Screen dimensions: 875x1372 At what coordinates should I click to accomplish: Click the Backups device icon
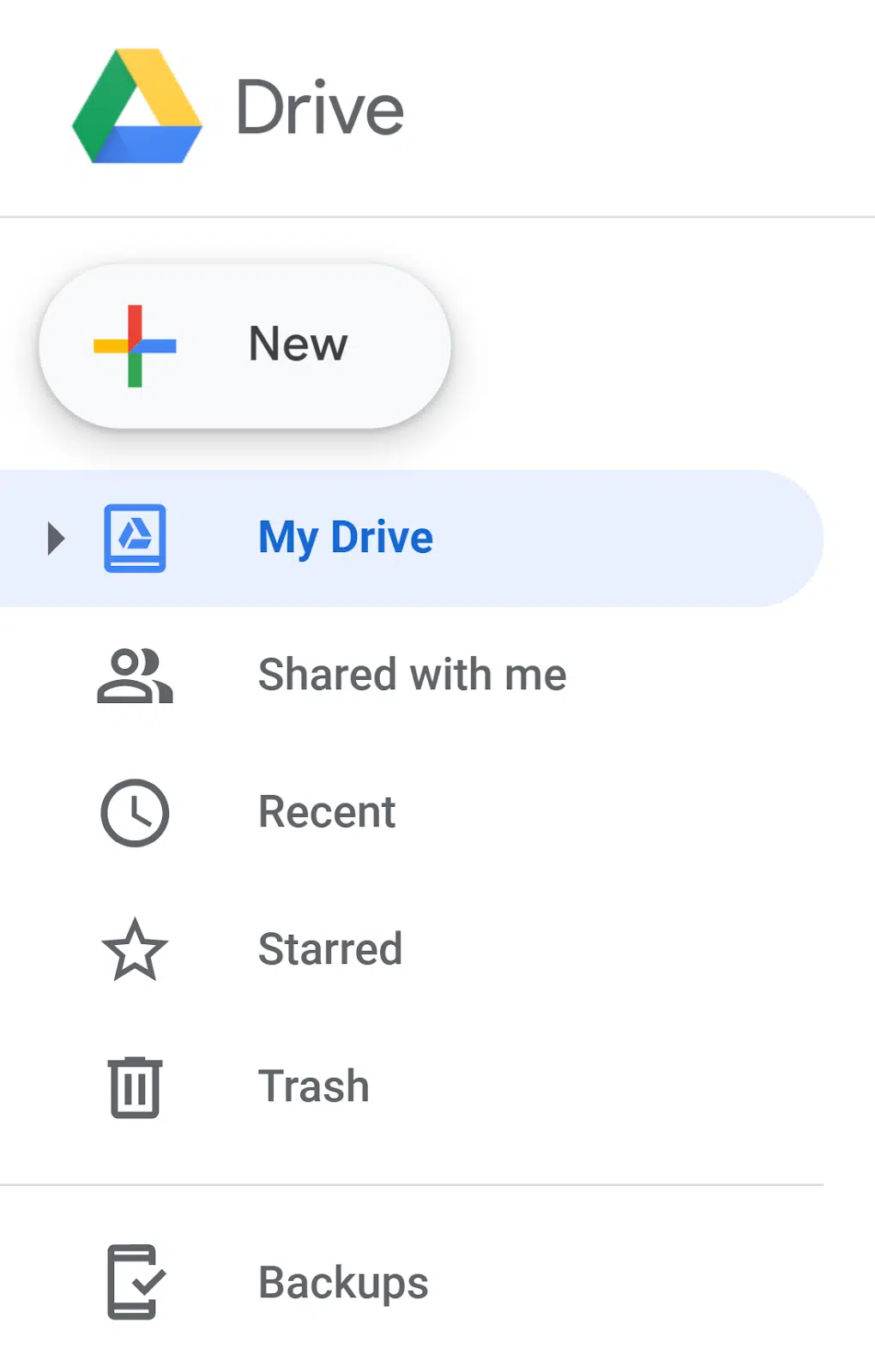click(135, 1282)
